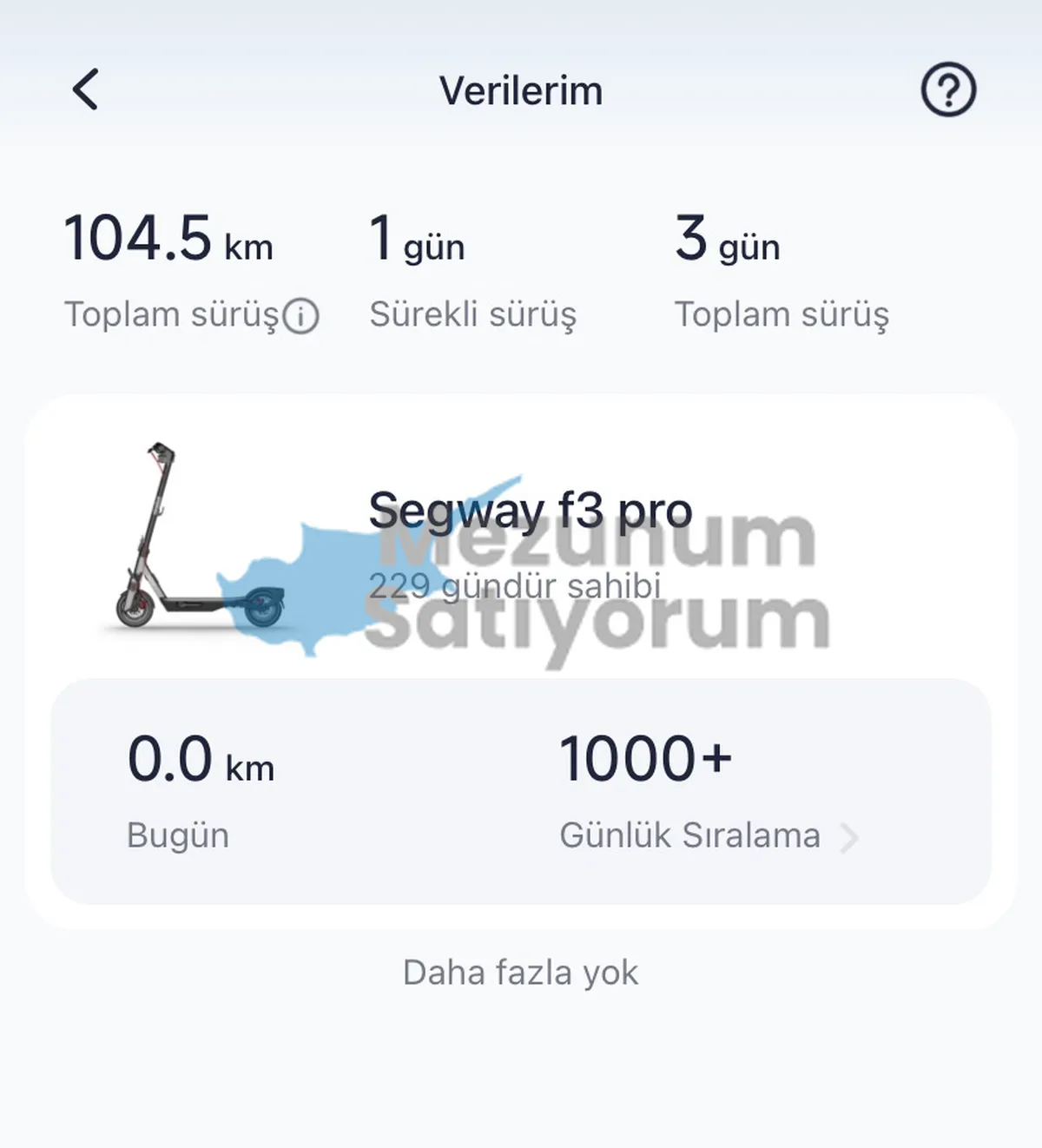Image resolution: width=1042 pixels, height=1148 pixels.
Task: Open the help question mark icon
Action: coord(948,89)
